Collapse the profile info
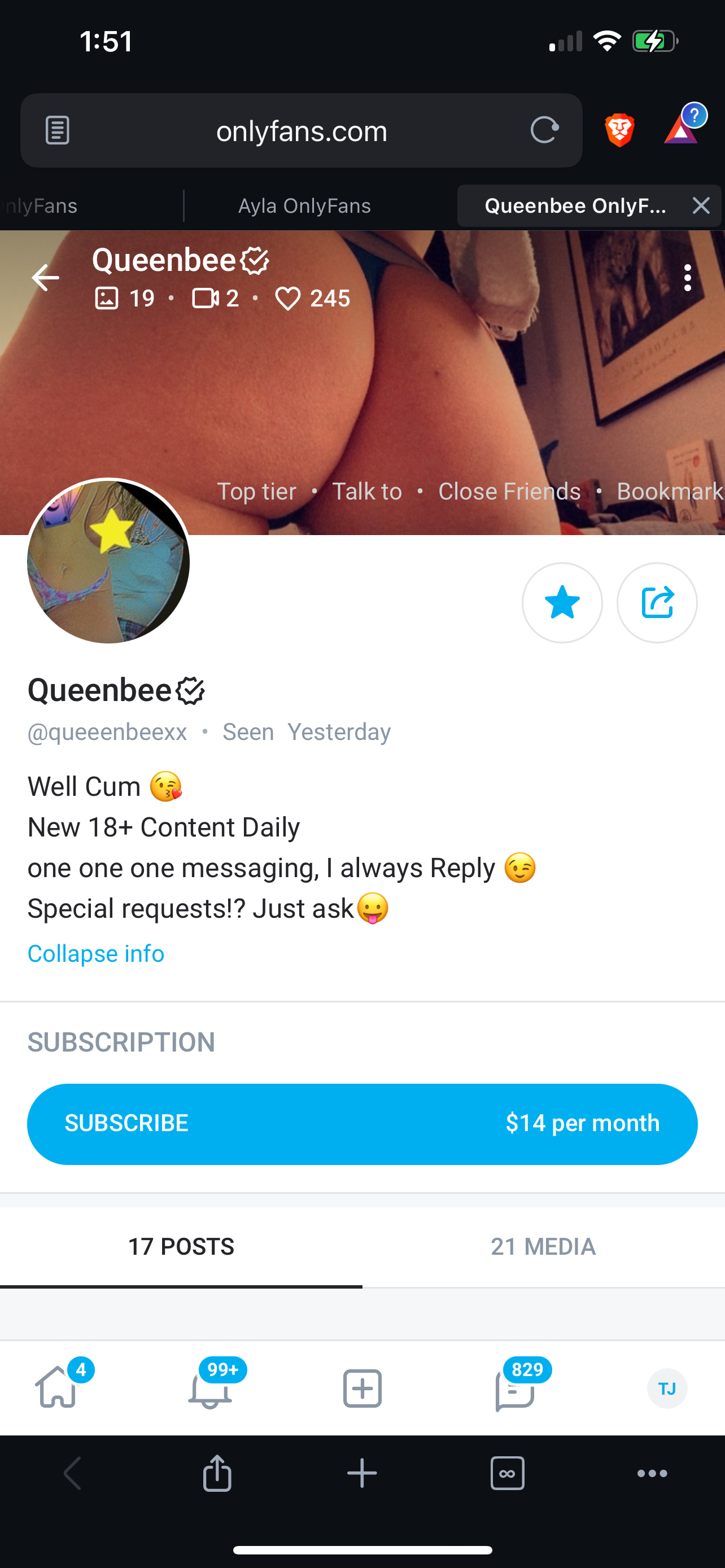This screenshot has height=1568, width=725. 95,953
